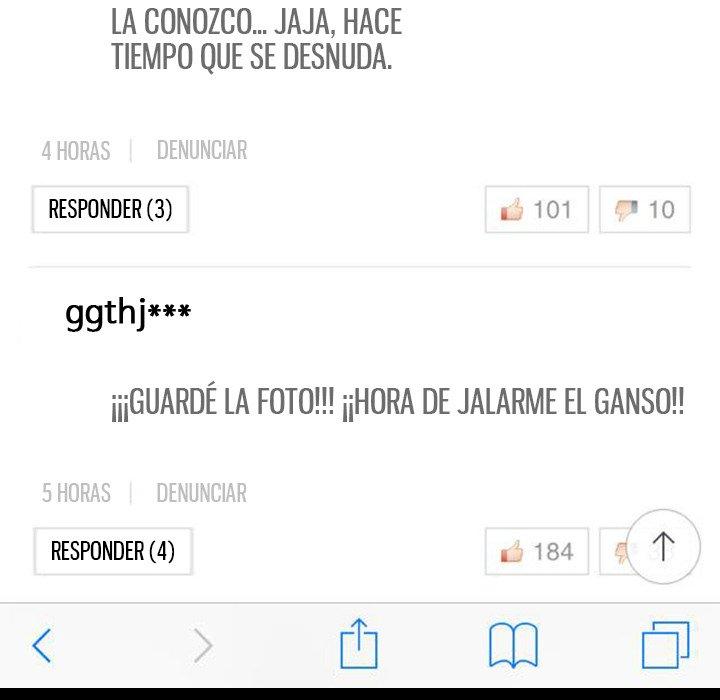This screenshot has width=720, height=700.
Task: Jump back to top with arrow button
Action: 663,545
